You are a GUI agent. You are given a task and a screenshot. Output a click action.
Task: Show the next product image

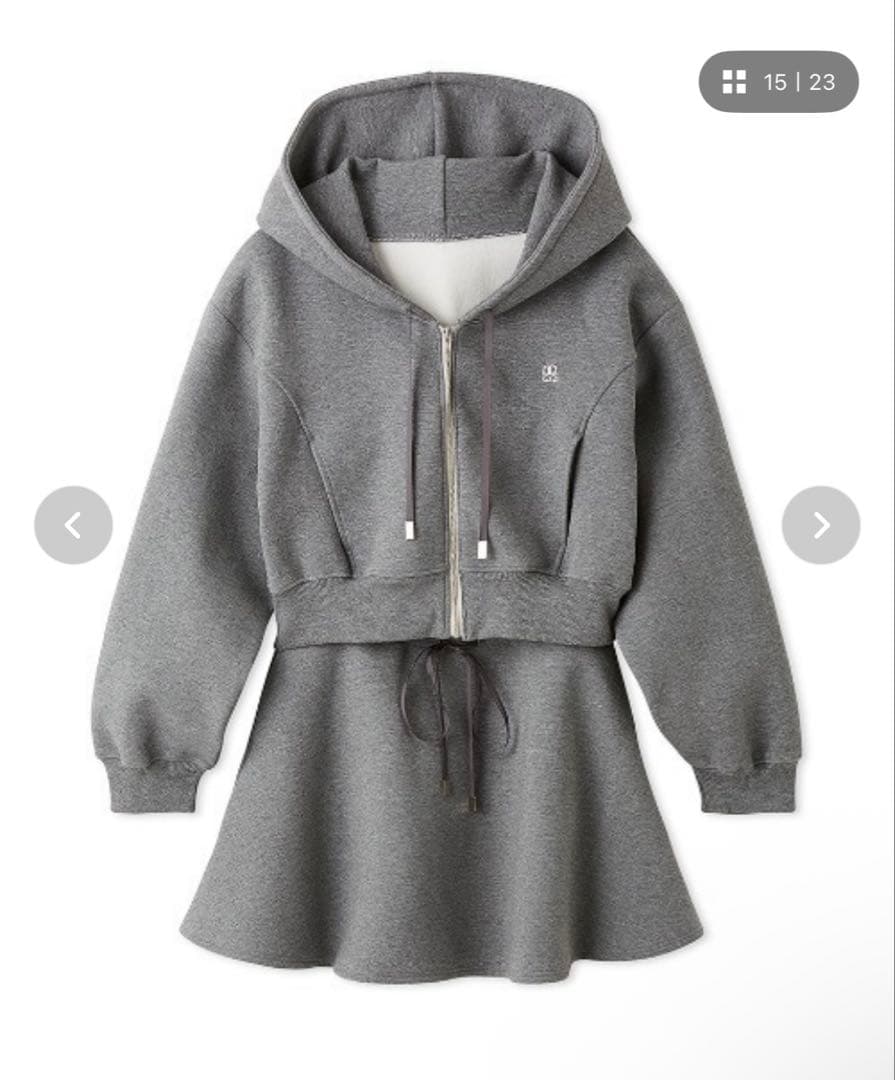coord(820,525)
